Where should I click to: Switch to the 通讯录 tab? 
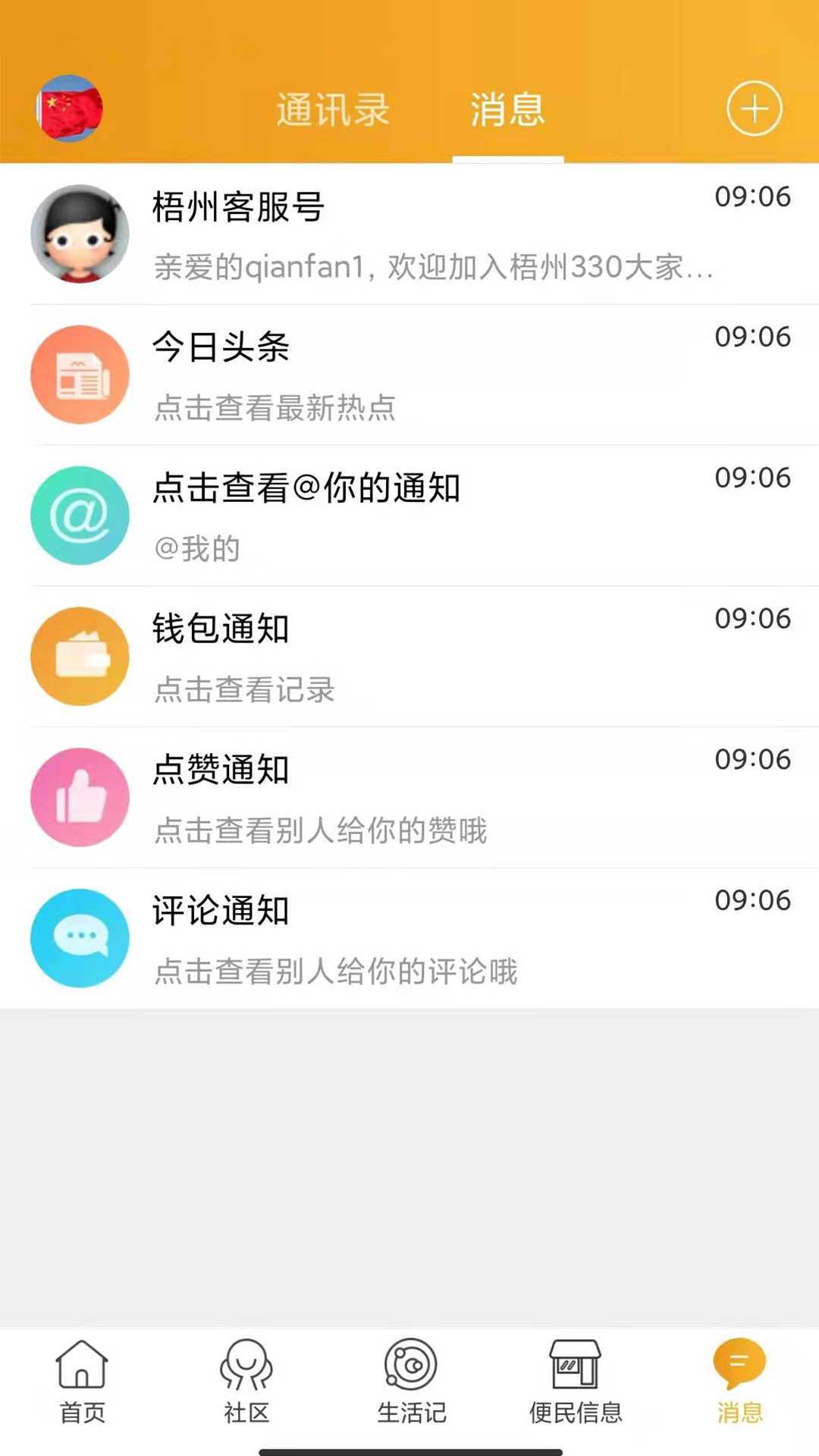[334, 110]
